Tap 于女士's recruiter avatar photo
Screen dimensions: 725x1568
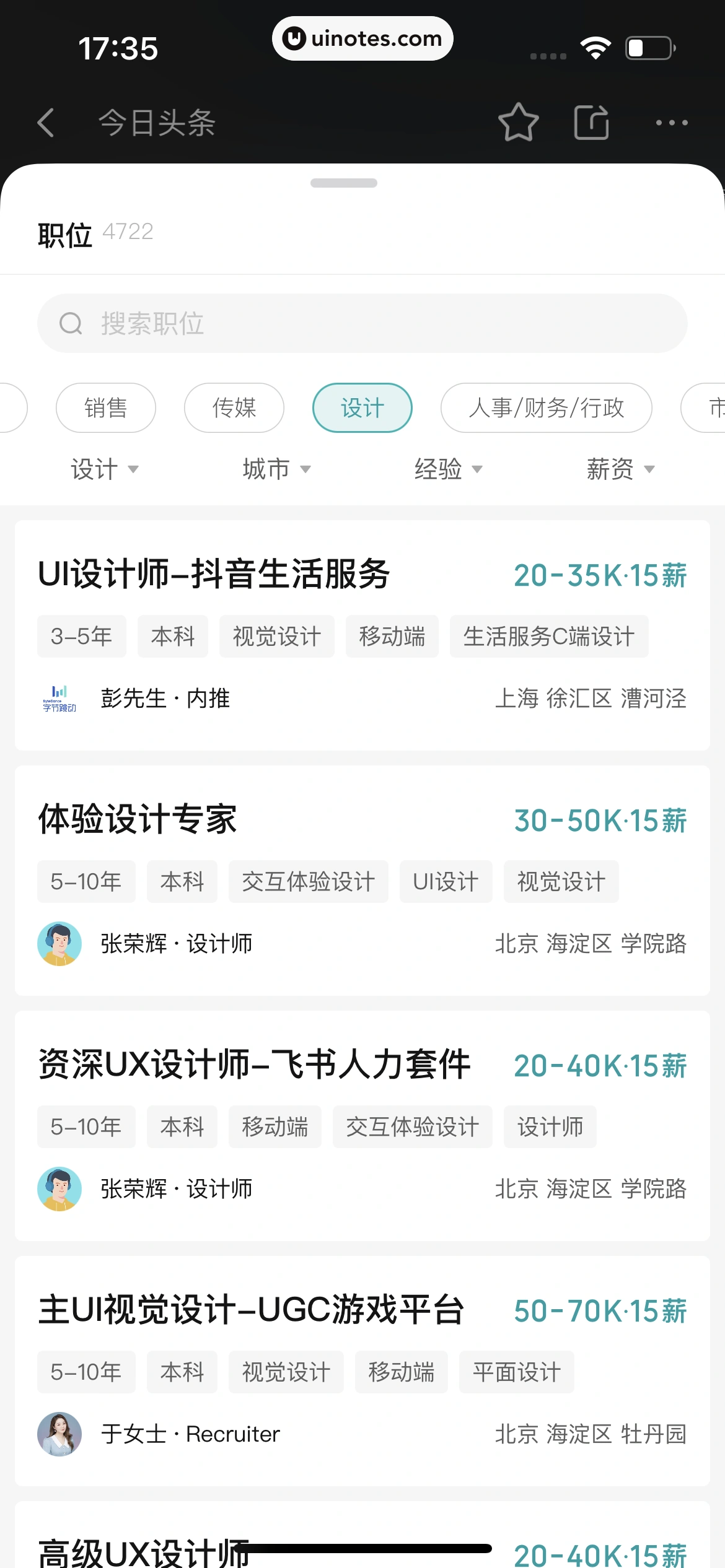coord(59,1434)
